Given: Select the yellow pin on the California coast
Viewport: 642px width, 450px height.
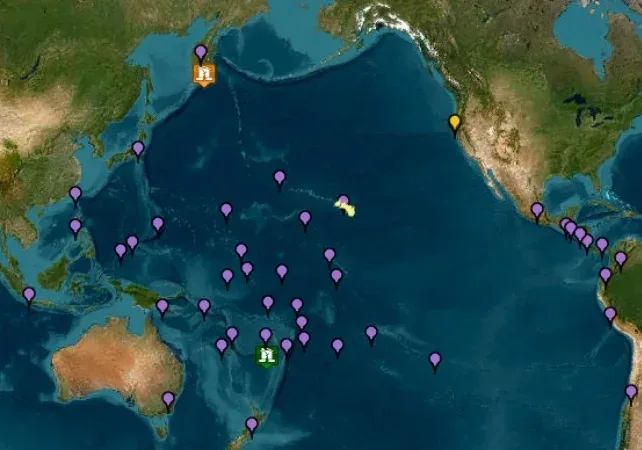Looking at the screenshot, I should click(x=455, y=123).
